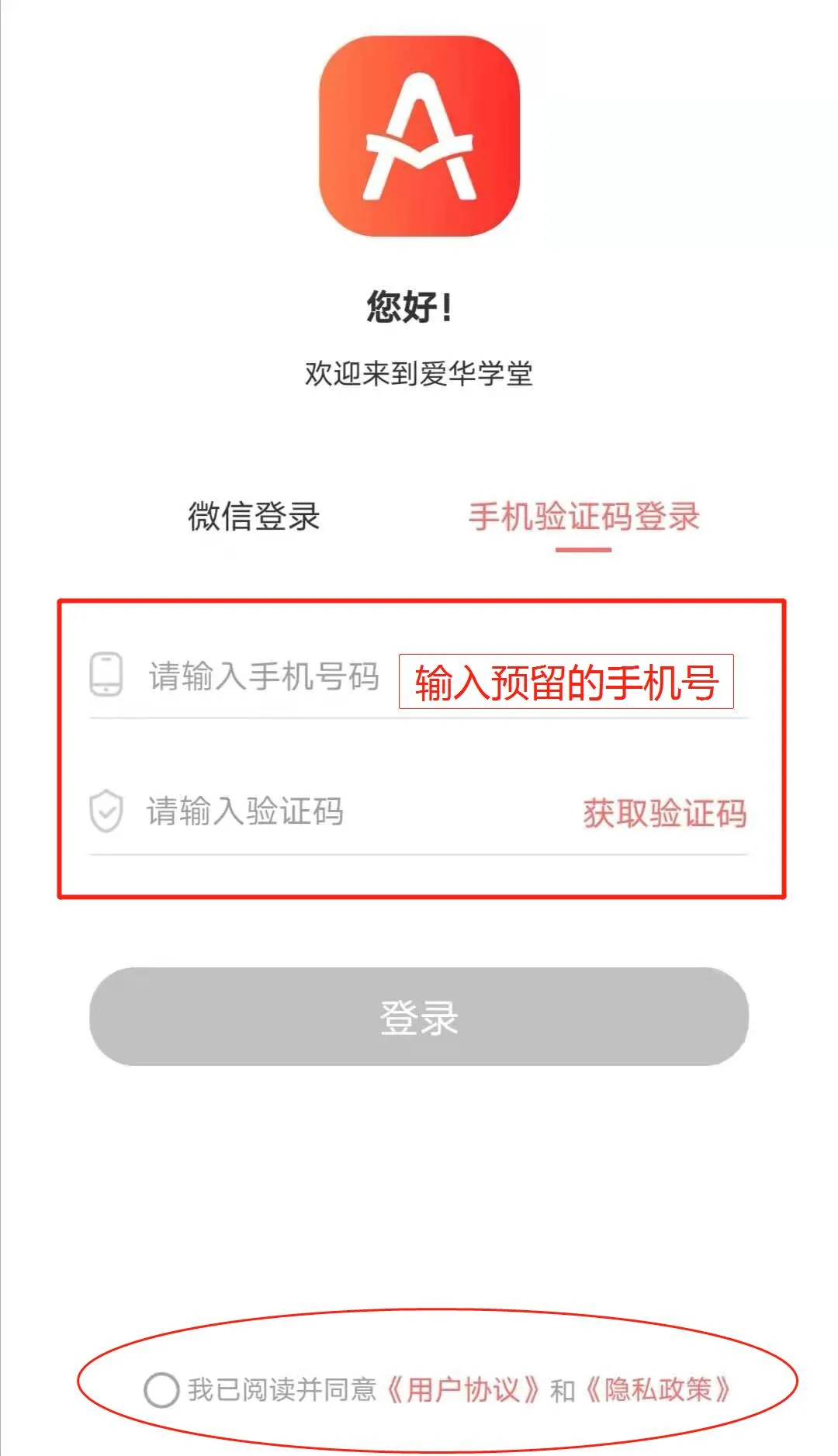Tap the grey 登录 button

(419, 1016)
